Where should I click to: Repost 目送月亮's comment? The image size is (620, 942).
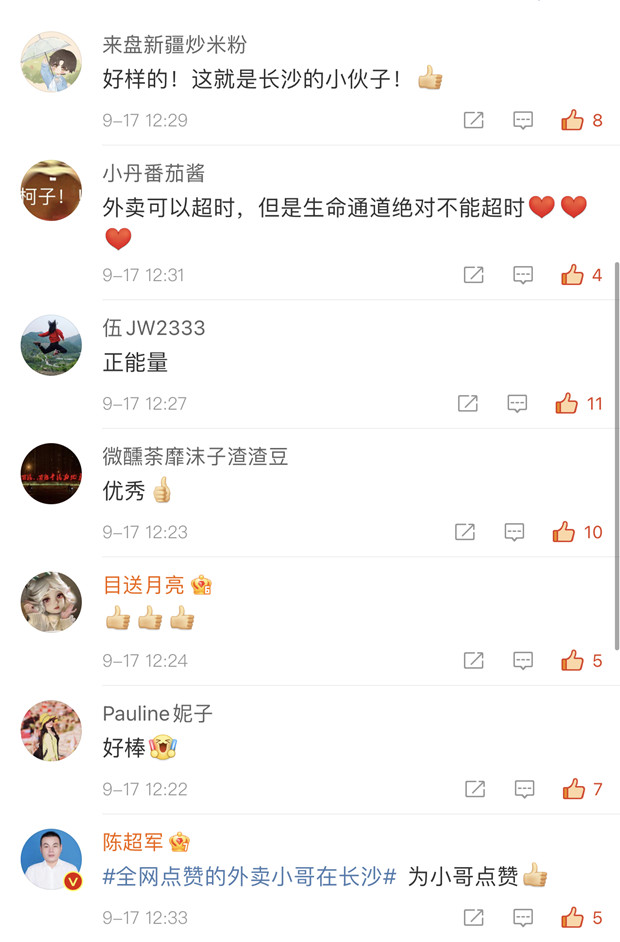(x=474, y=660)
